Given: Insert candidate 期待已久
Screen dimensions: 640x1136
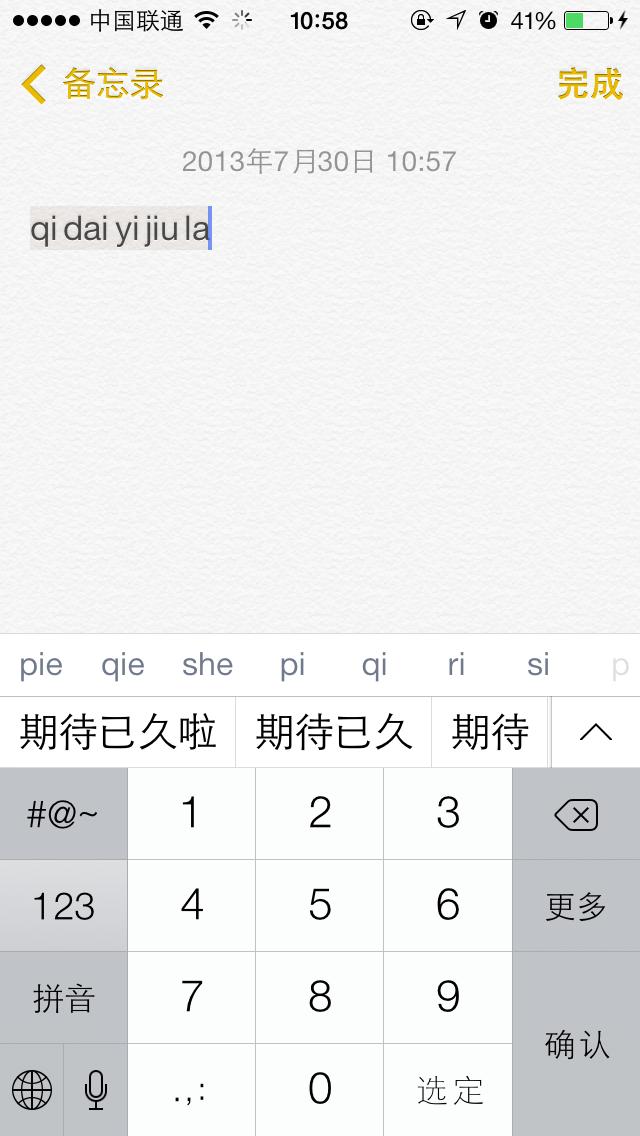Looking at the screenshot, I should click(334, 732).
